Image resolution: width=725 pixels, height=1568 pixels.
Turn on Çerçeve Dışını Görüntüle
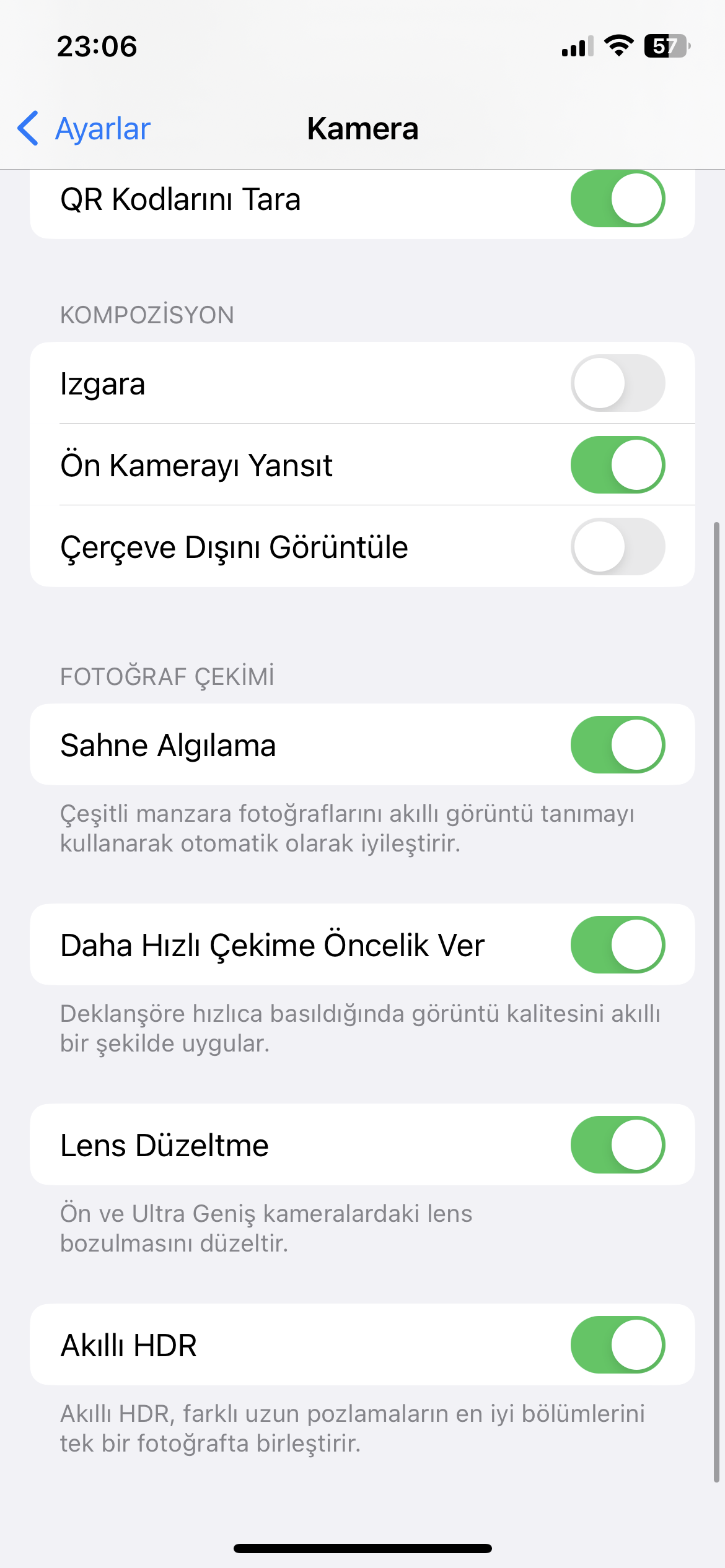(x=617, y=547)
